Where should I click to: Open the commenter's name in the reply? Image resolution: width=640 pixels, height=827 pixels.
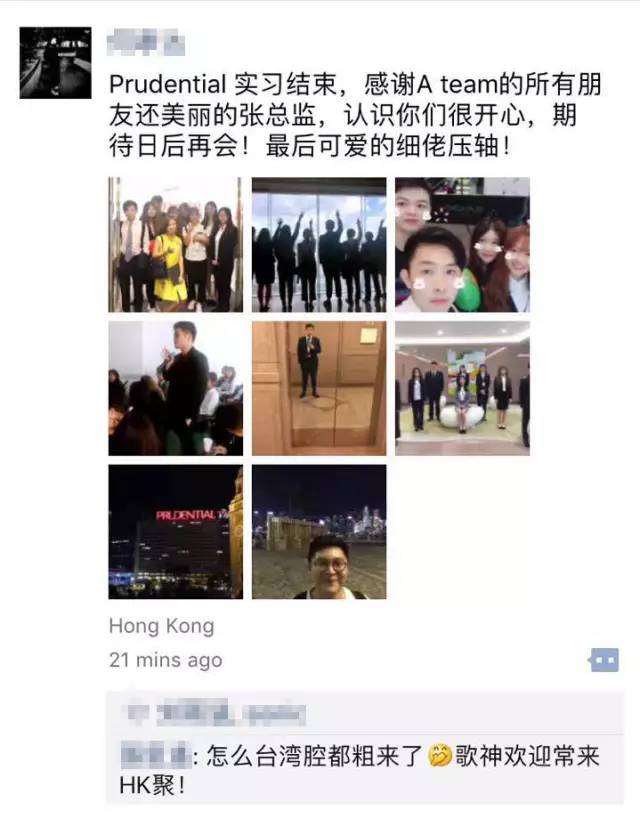154,757
